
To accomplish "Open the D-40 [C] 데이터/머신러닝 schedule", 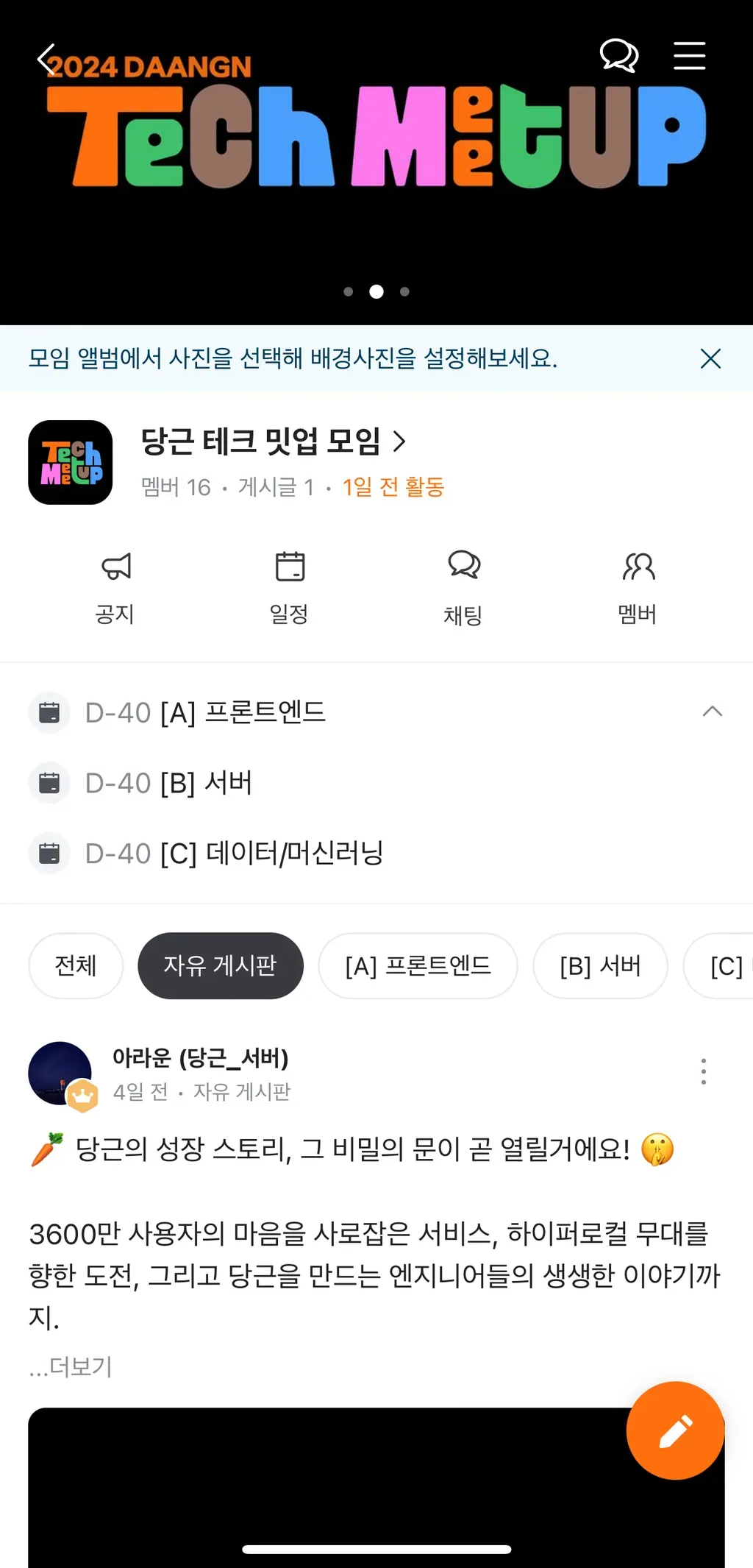I will pyautogui.click(x=234, y=854).
